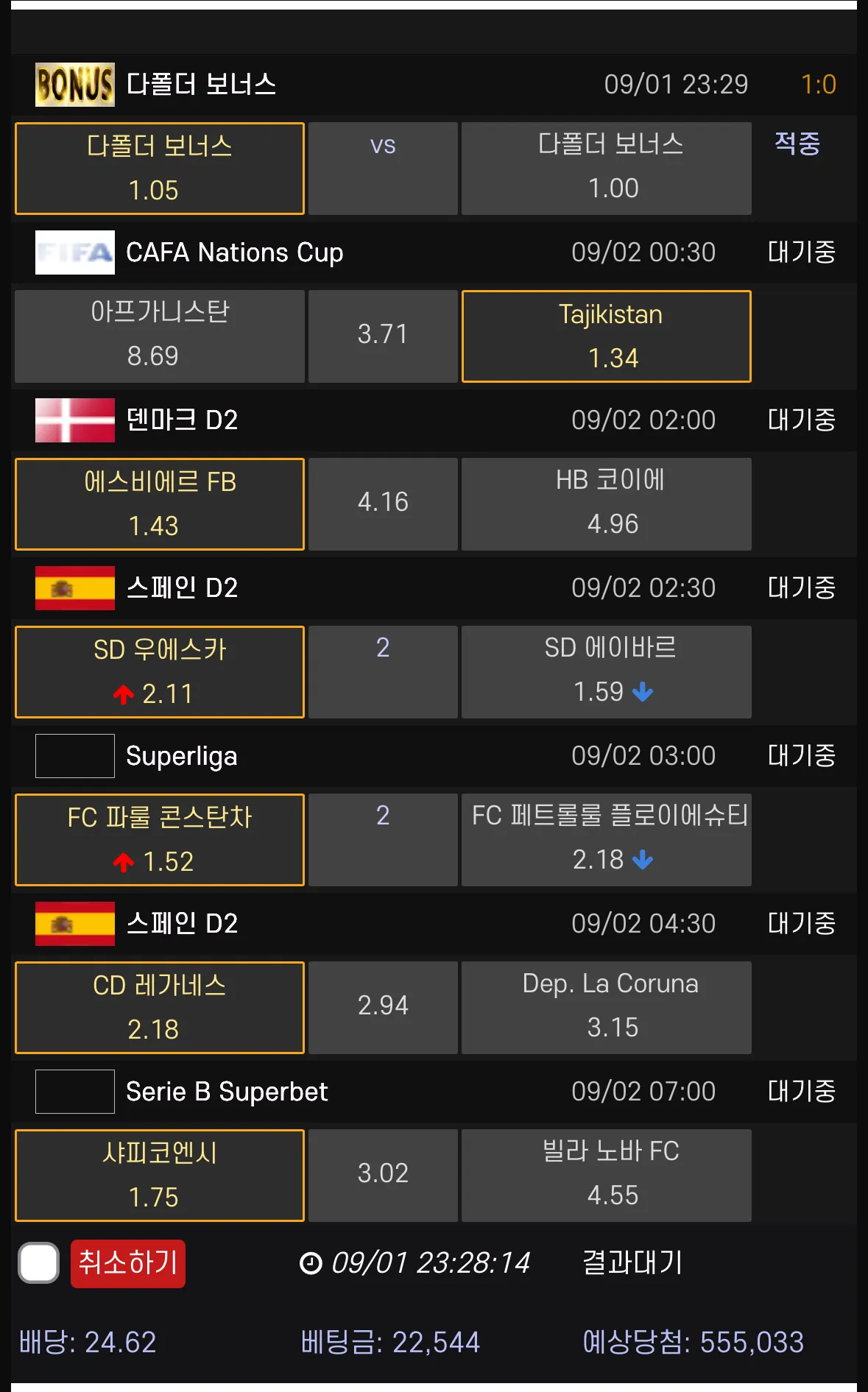Tap the red 취소하기 cancel button
The width and height of the screenshot is (868, 1392).
(x=127, y=1263)
